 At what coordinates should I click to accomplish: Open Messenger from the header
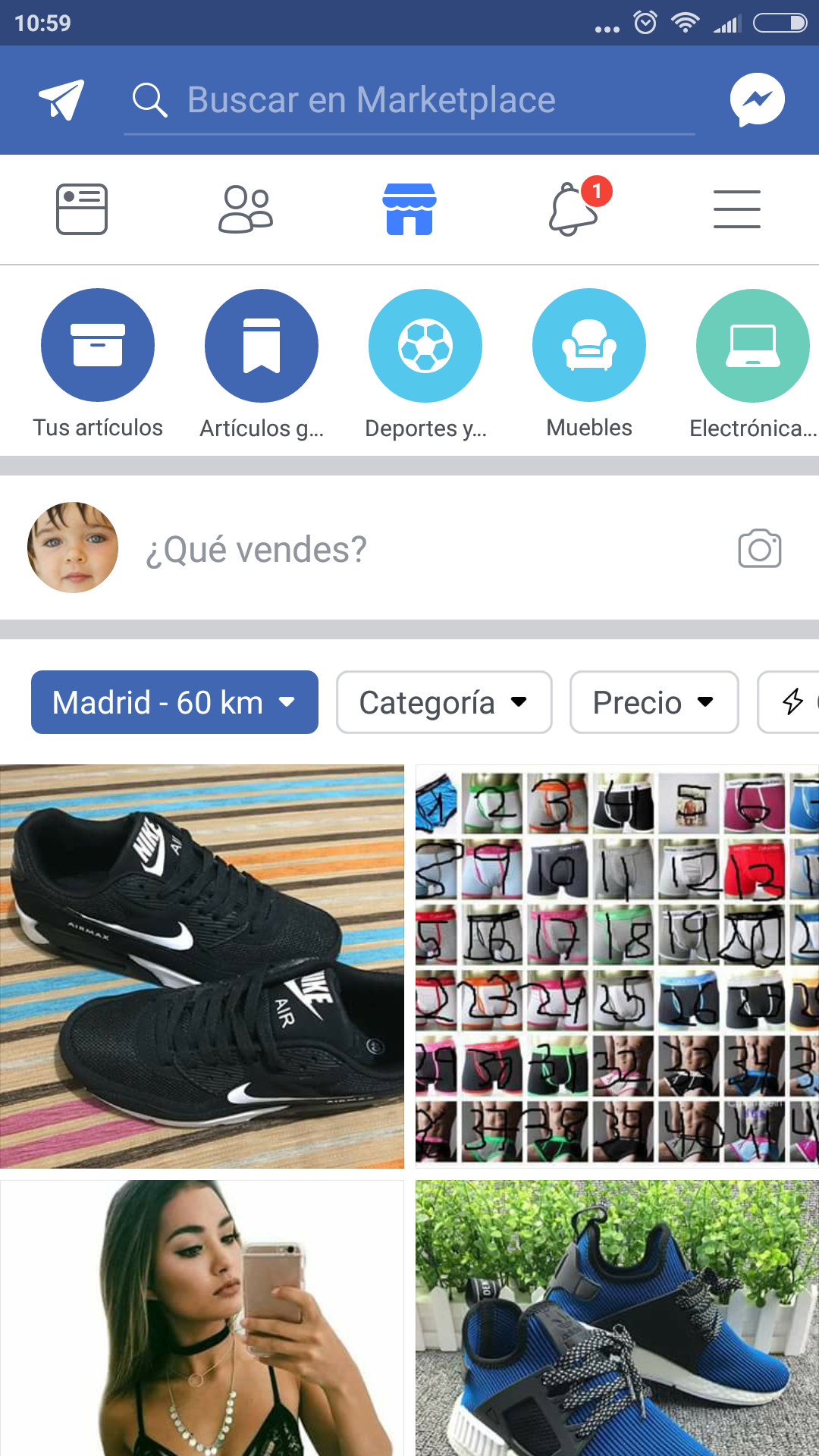(757, 99)
